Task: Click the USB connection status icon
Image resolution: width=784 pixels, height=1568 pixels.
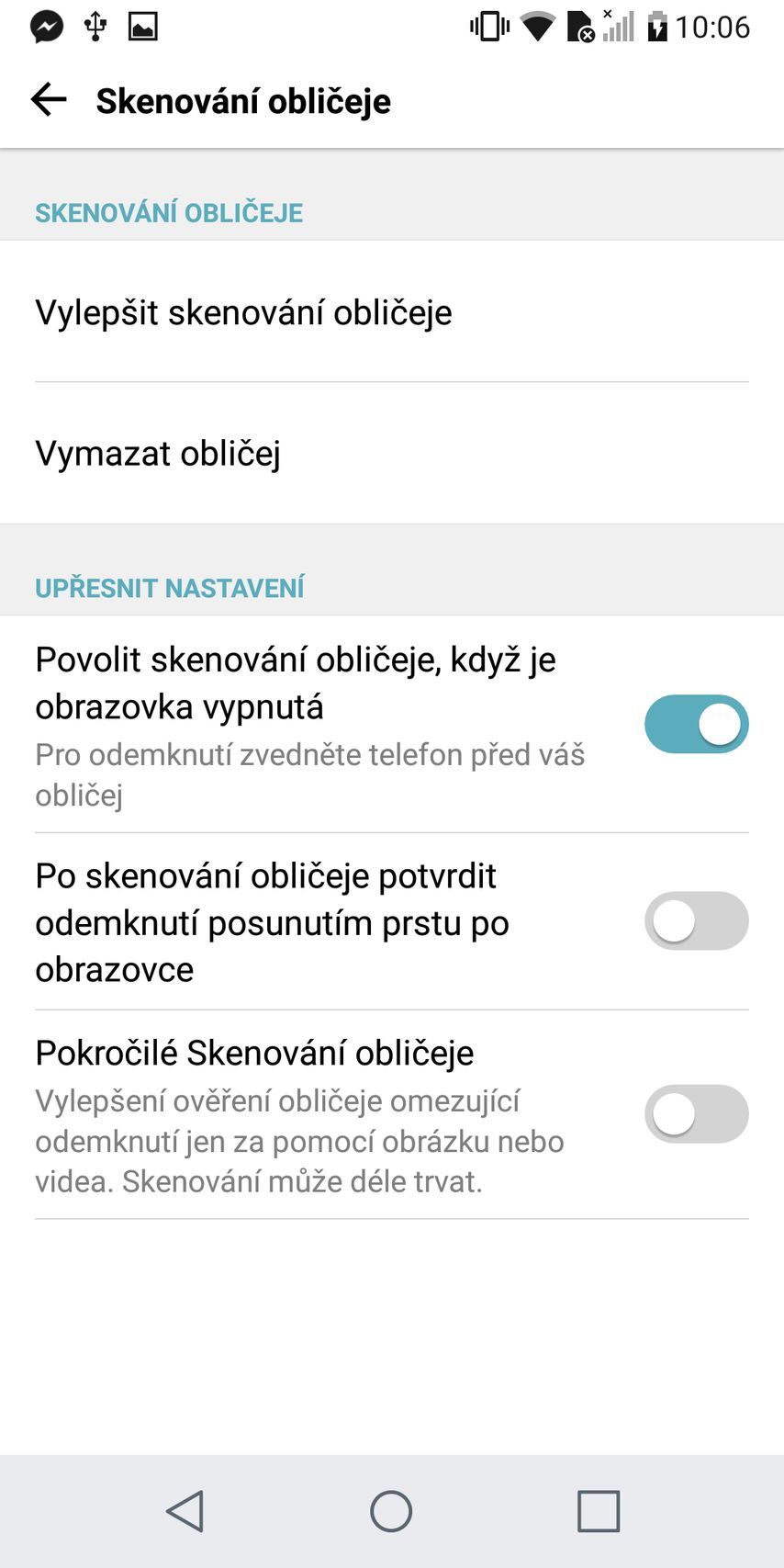Action: coord(95,26)
